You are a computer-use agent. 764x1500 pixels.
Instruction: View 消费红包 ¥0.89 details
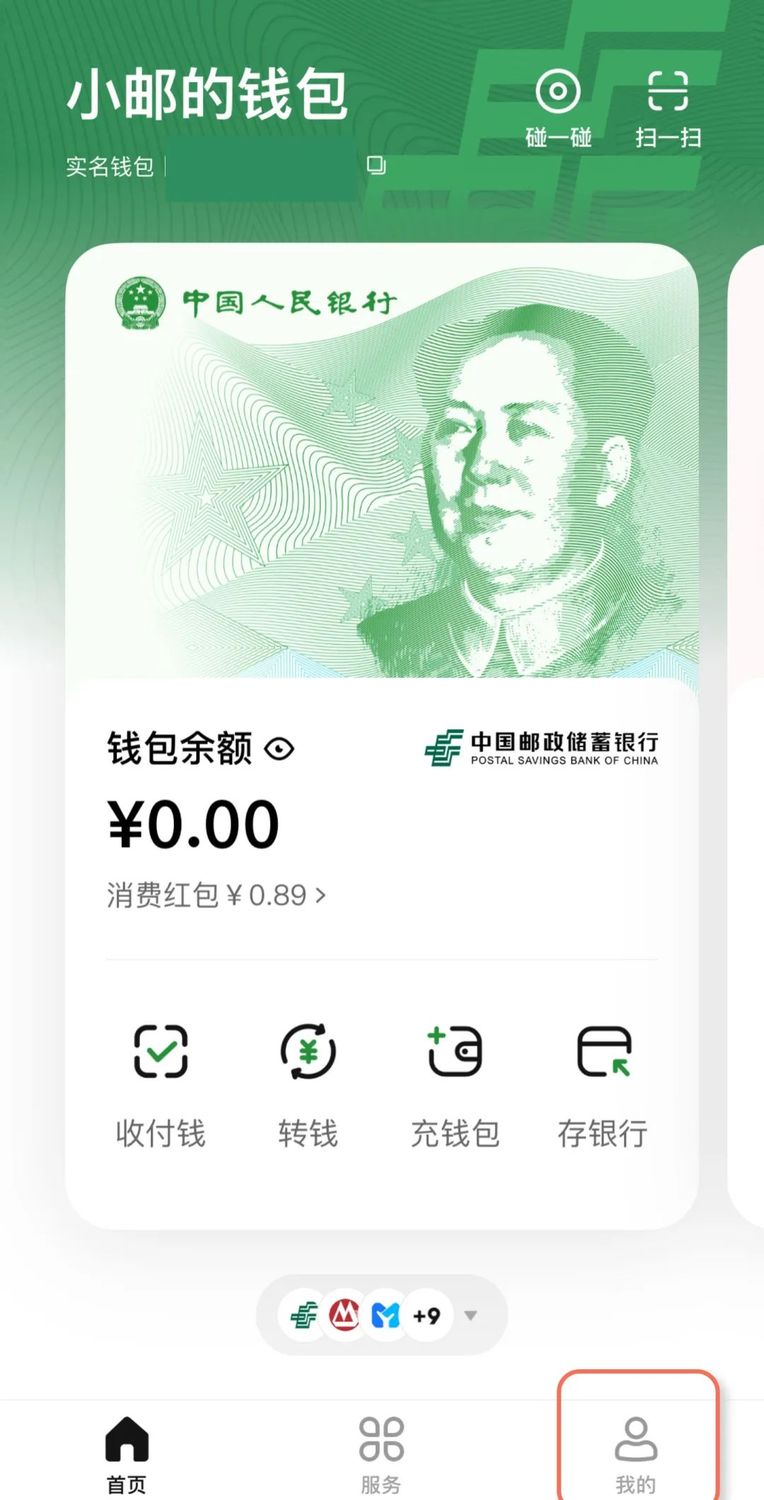[x=216, y=895]
